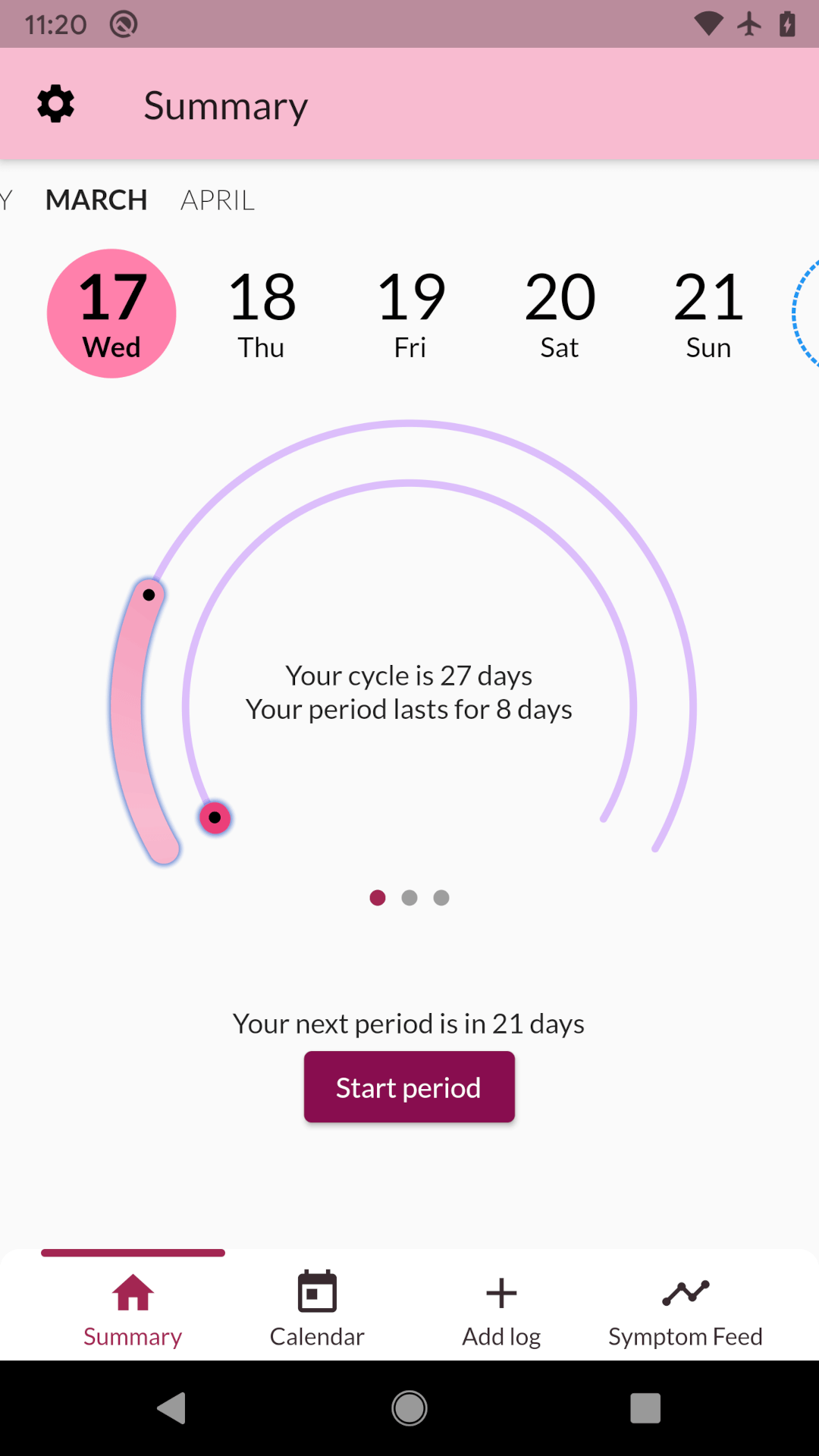Image resolution: width=819 pixels, height=1456 pixels.
Task: Tap the Android home circle button
Action: (409, 1408)
